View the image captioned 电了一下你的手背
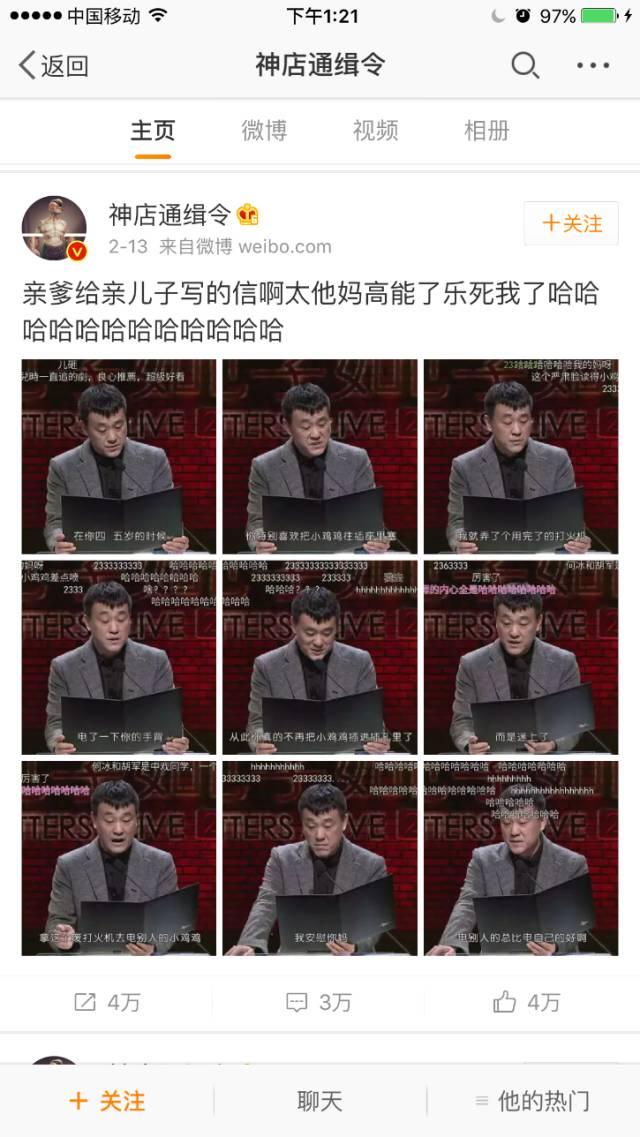 119,657
